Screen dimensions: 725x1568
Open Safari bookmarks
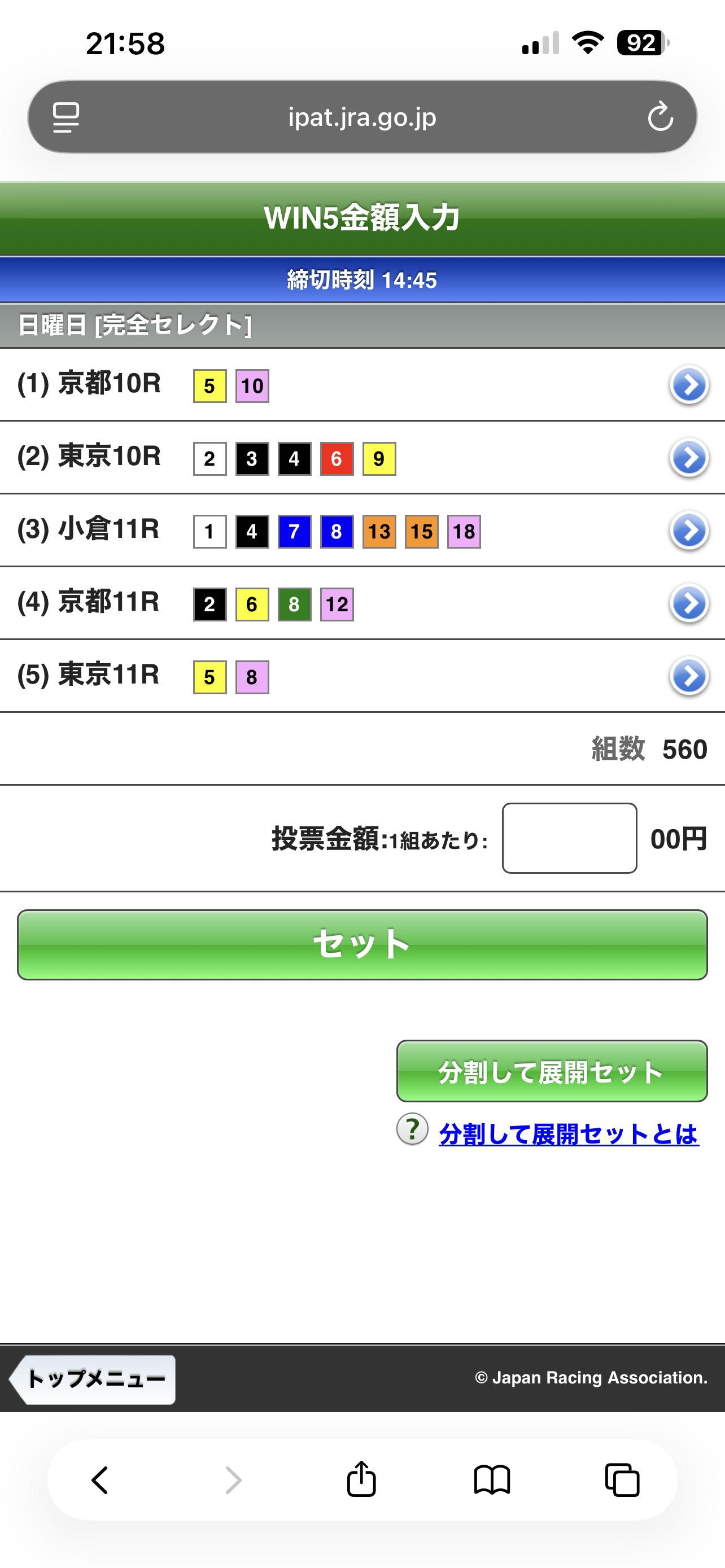click(492, 1480)
